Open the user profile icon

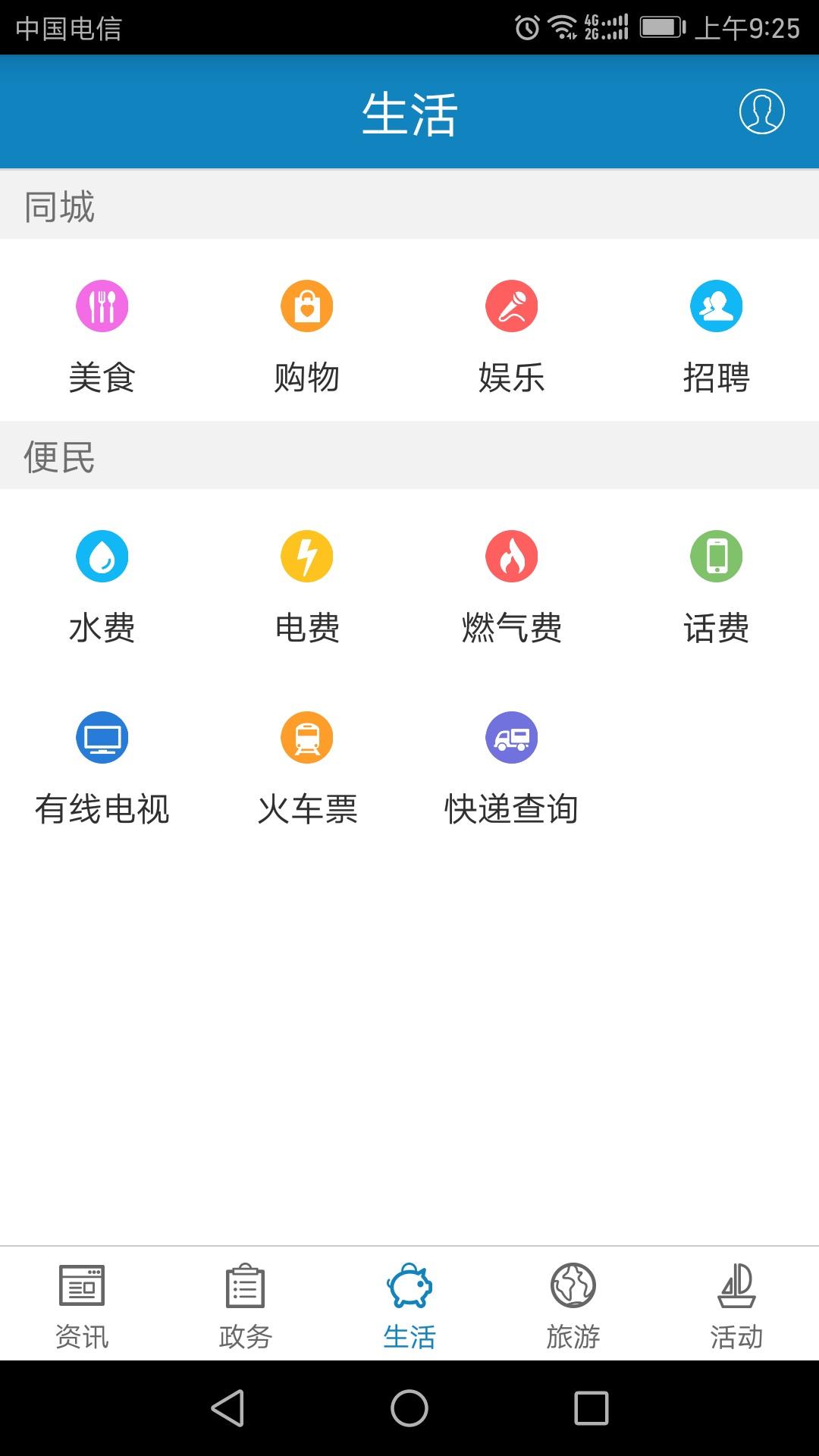761,111
